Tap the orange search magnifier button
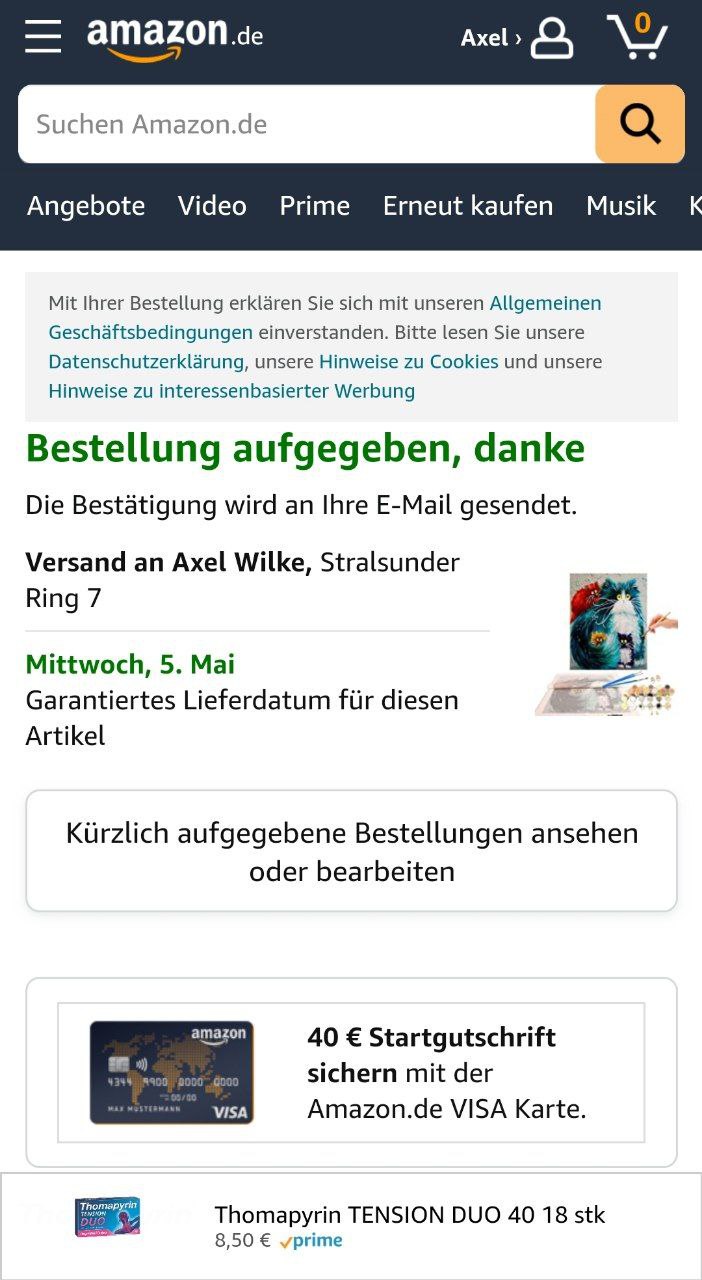This screenshot has width=702, height=1280. click(640, 124)
